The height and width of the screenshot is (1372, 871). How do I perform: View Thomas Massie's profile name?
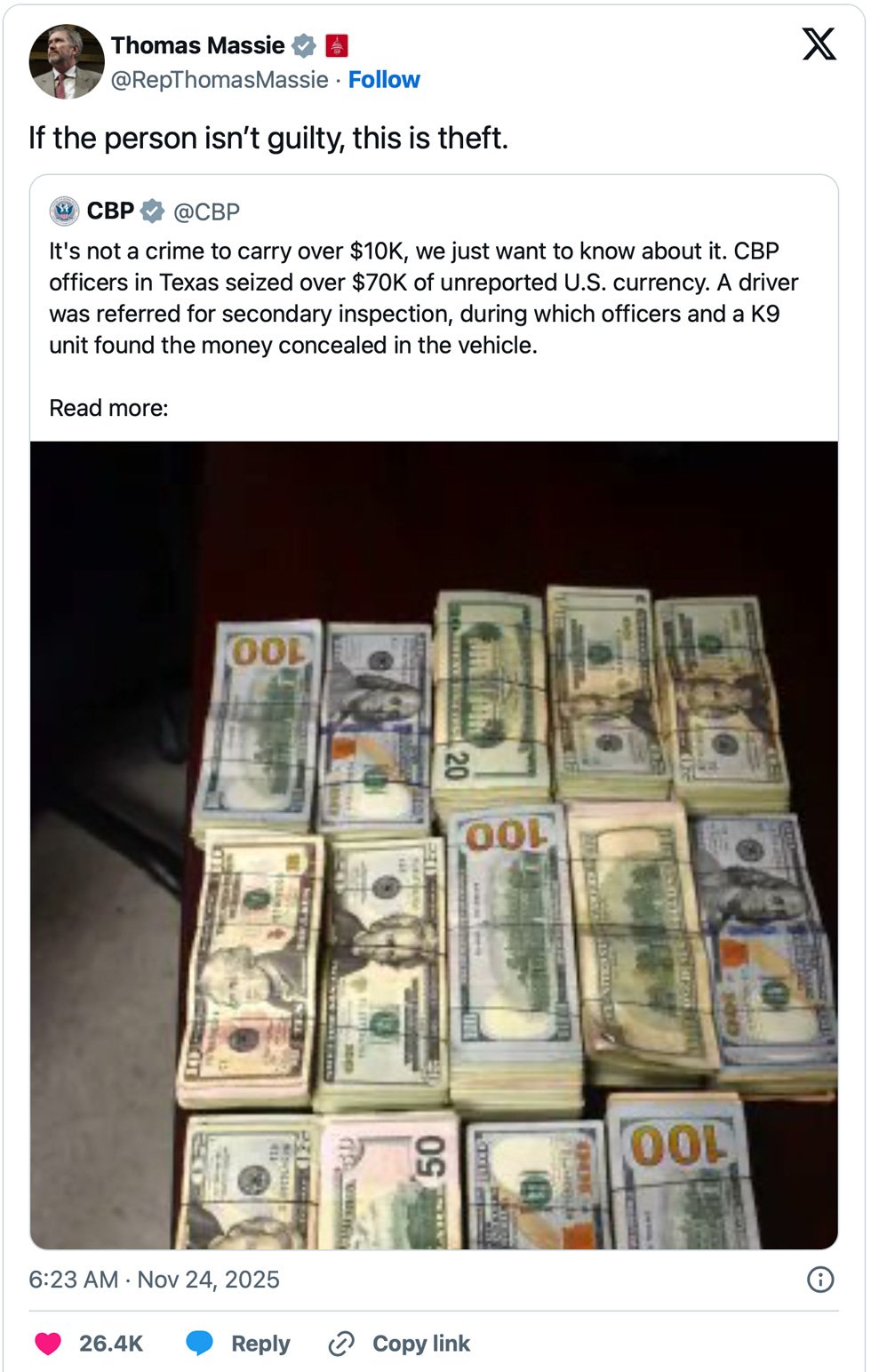[x=197, y=45]
